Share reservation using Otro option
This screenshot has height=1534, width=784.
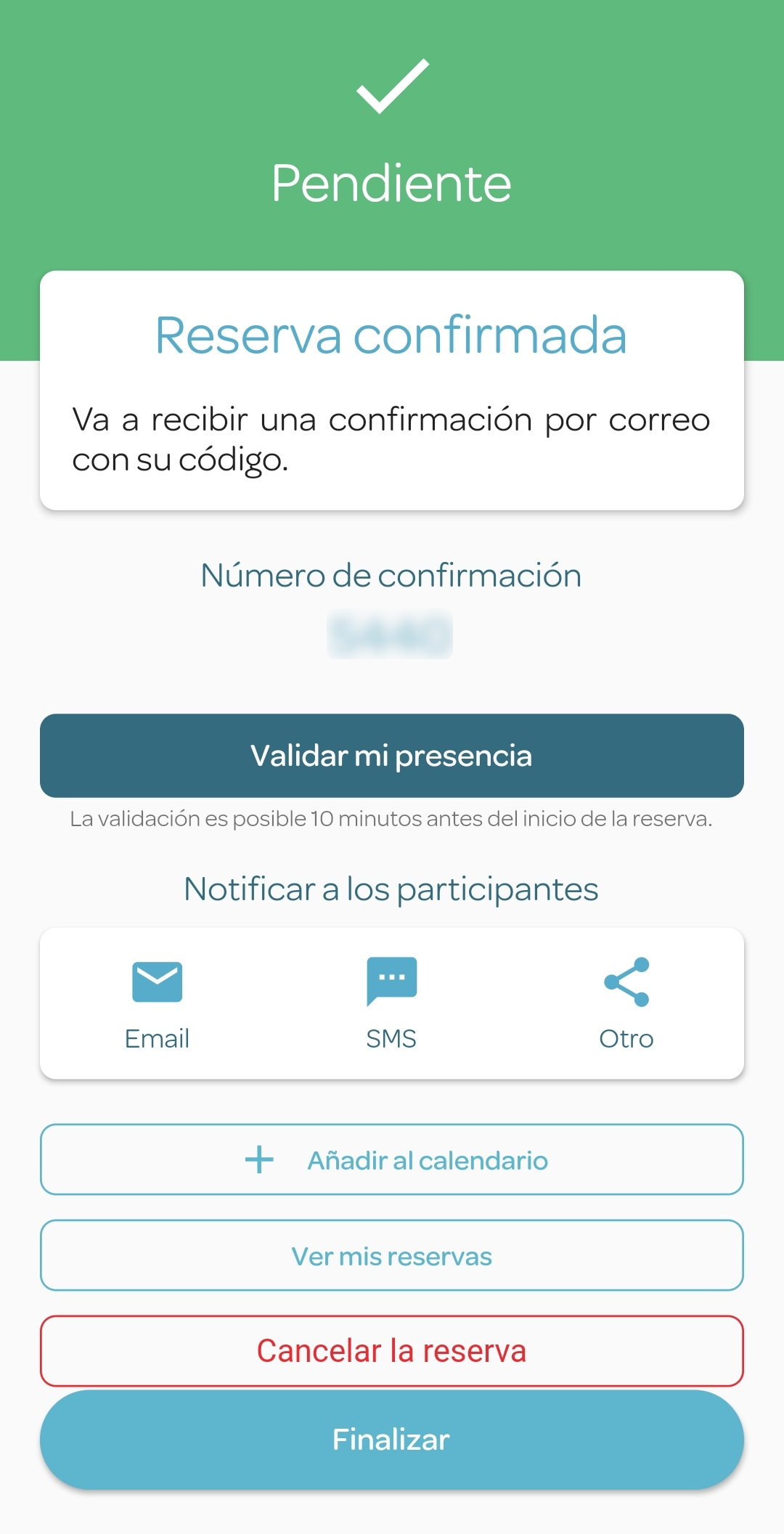(626, 1004)
